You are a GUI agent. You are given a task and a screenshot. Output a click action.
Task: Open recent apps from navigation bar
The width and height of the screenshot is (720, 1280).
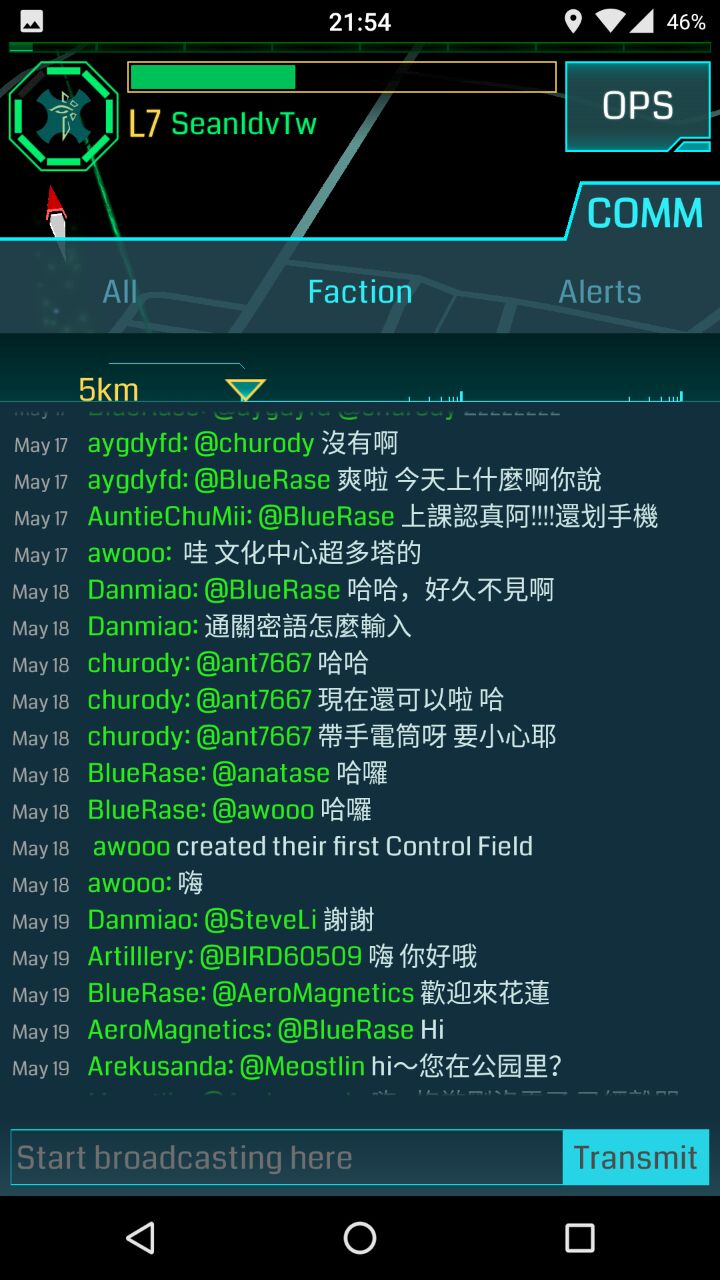pyautogui.click(x=580, y=1238)
